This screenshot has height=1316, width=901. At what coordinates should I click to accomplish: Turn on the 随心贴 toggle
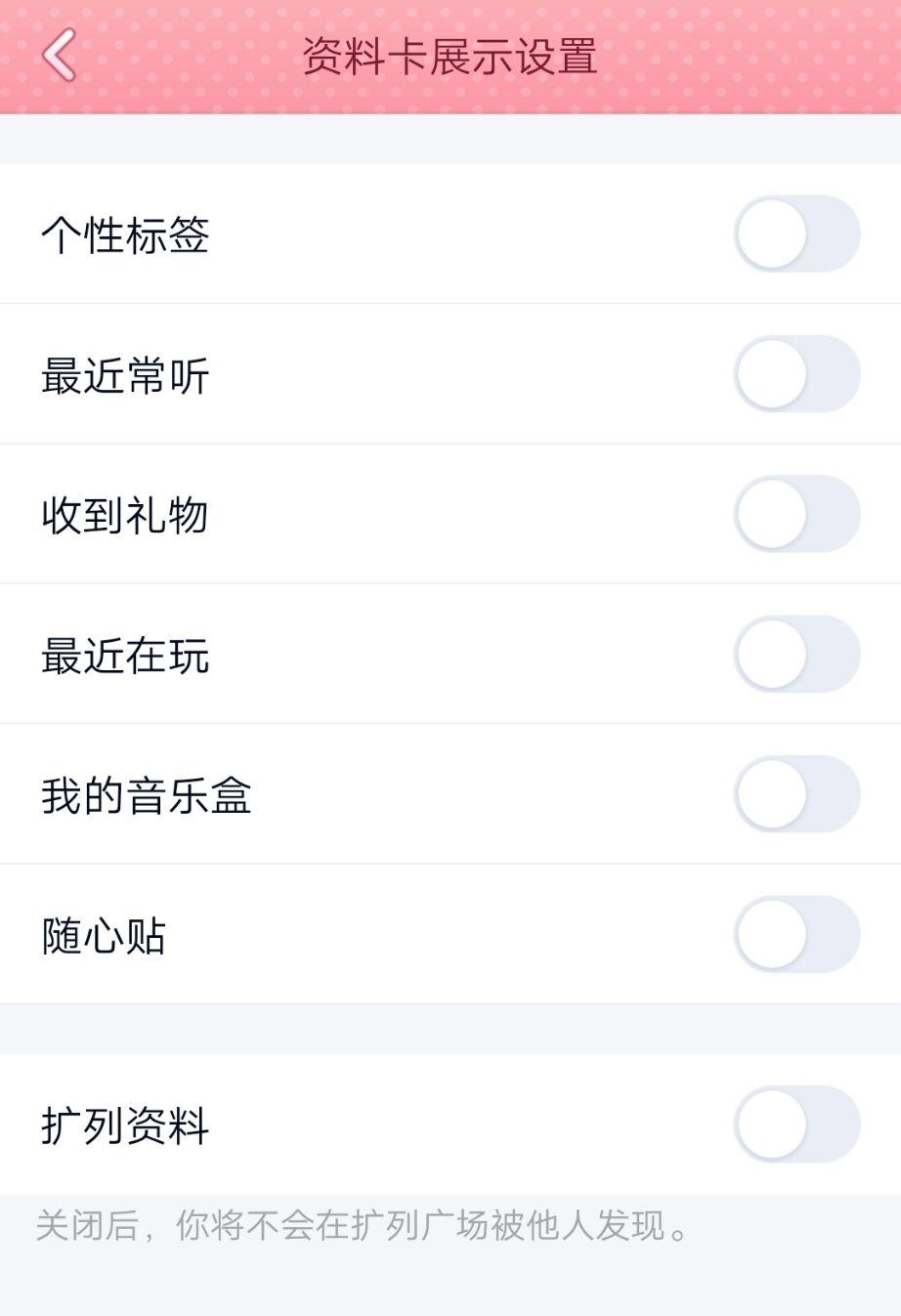click(796, 934)
